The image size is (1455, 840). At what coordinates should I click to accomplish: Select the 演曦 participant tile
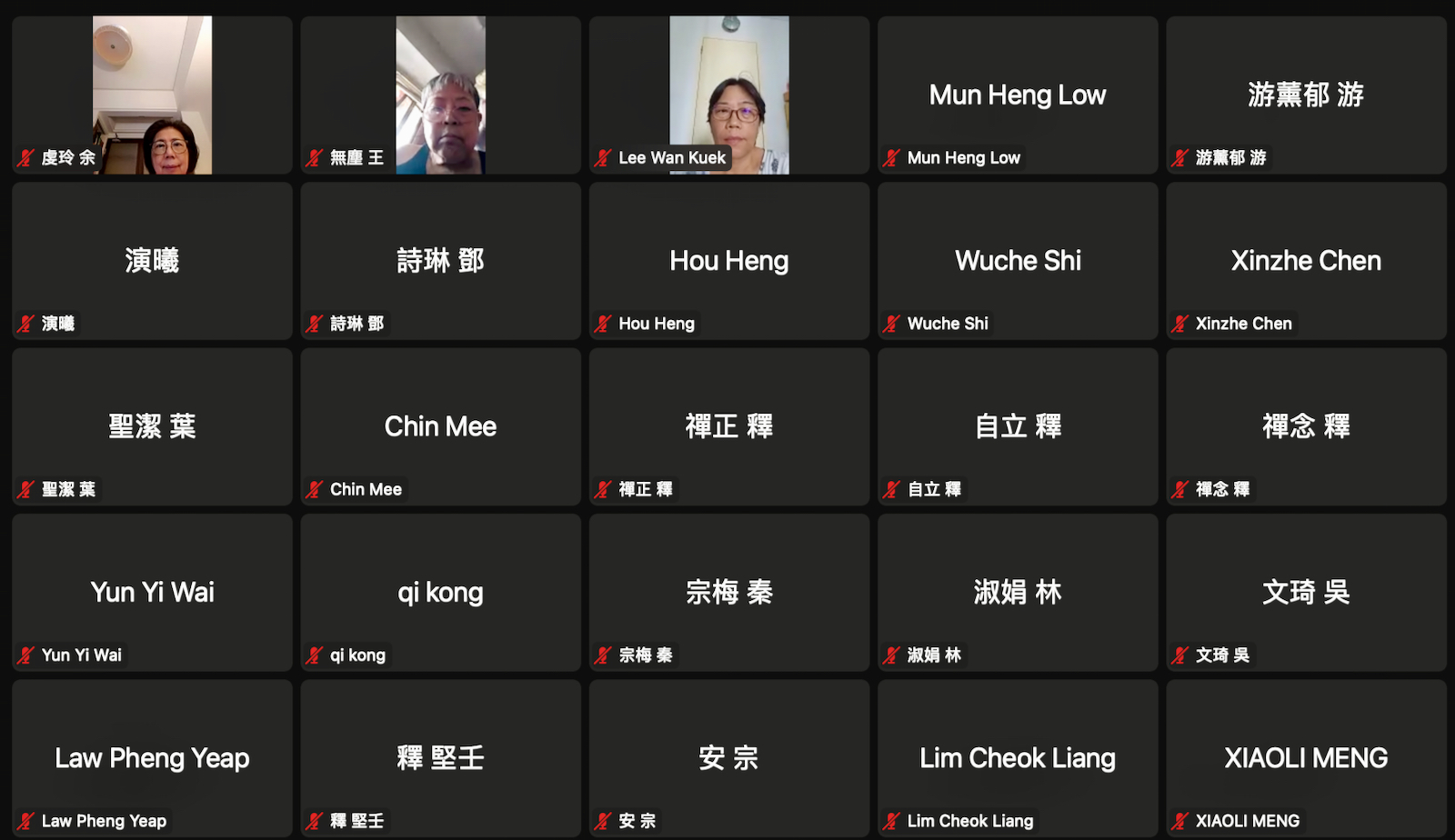coord(152,261)
